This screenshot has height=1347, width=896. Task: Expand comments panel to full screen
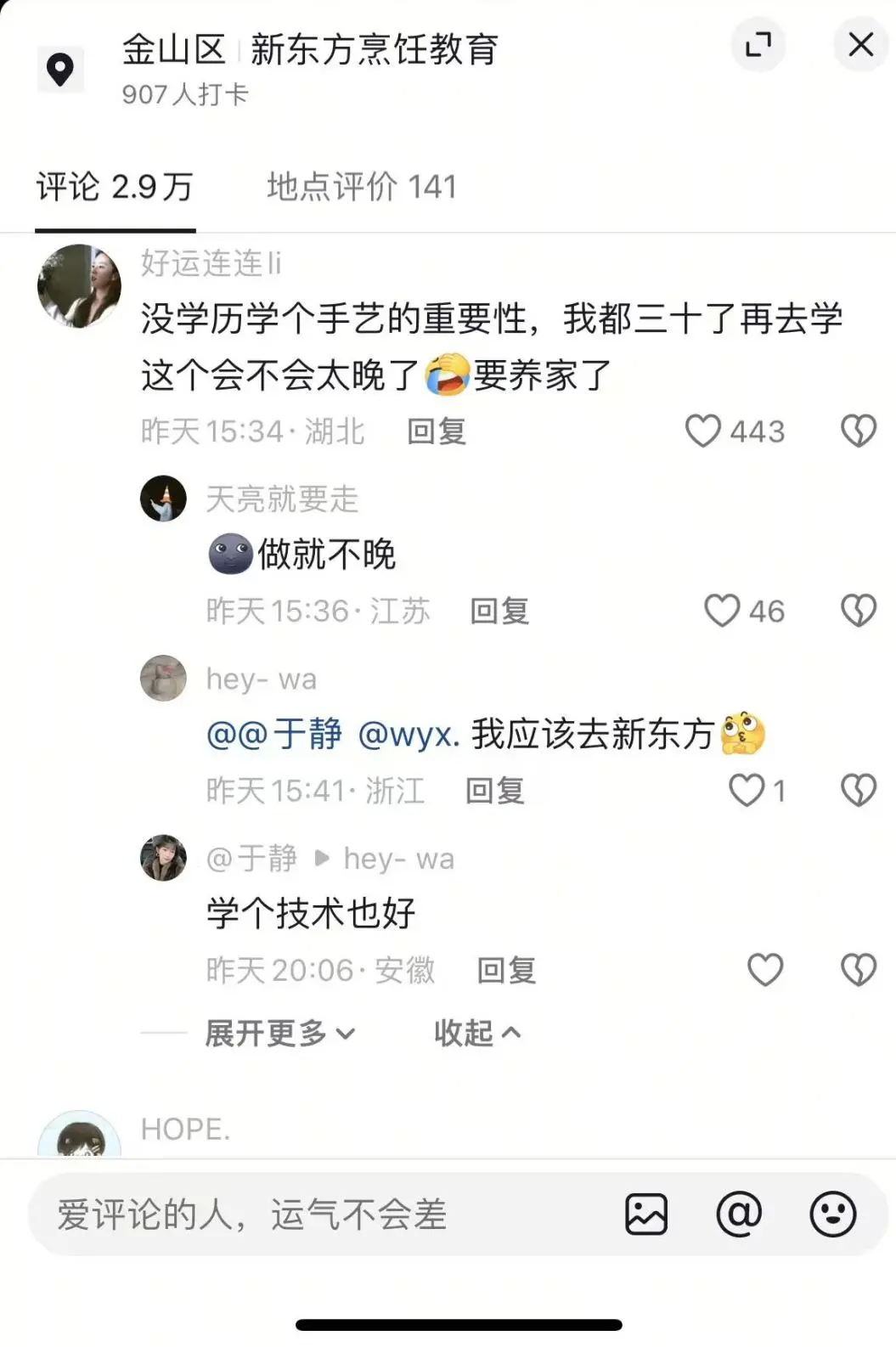758,45
